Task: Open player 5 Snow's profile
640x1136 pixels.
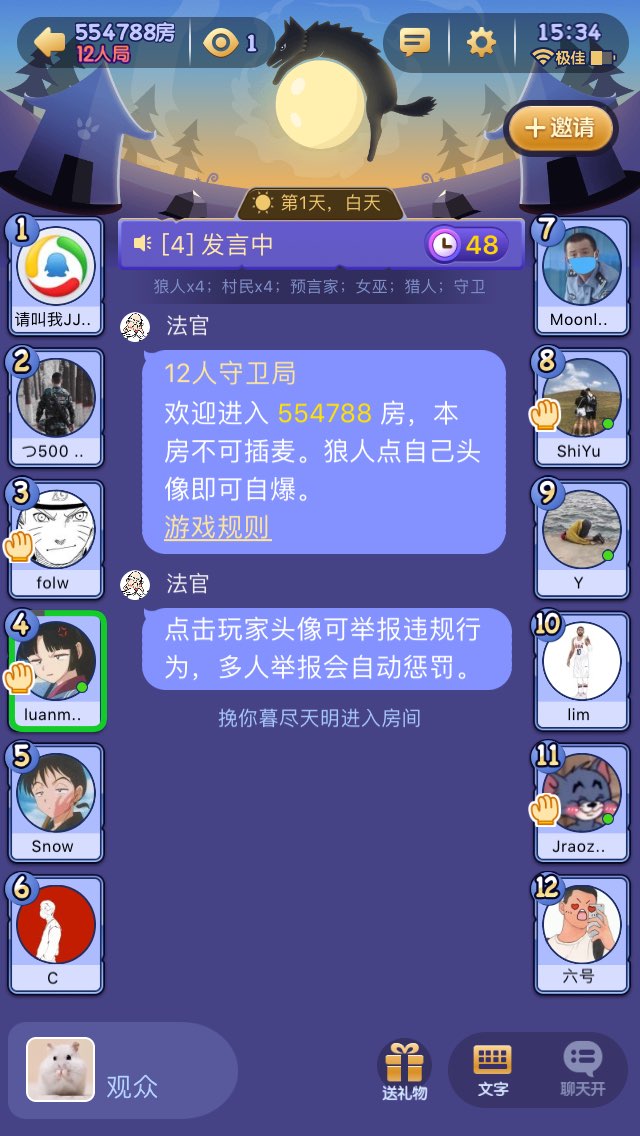Action: (x=56, y=792)
